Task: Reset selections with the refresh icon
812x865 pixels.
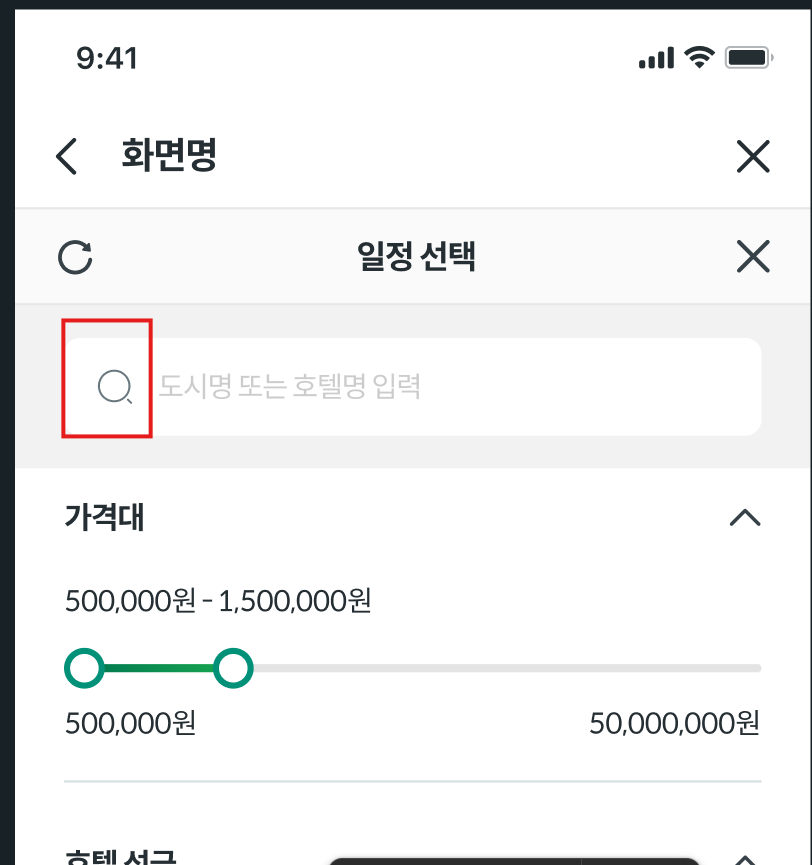Action: click(76, 257)
